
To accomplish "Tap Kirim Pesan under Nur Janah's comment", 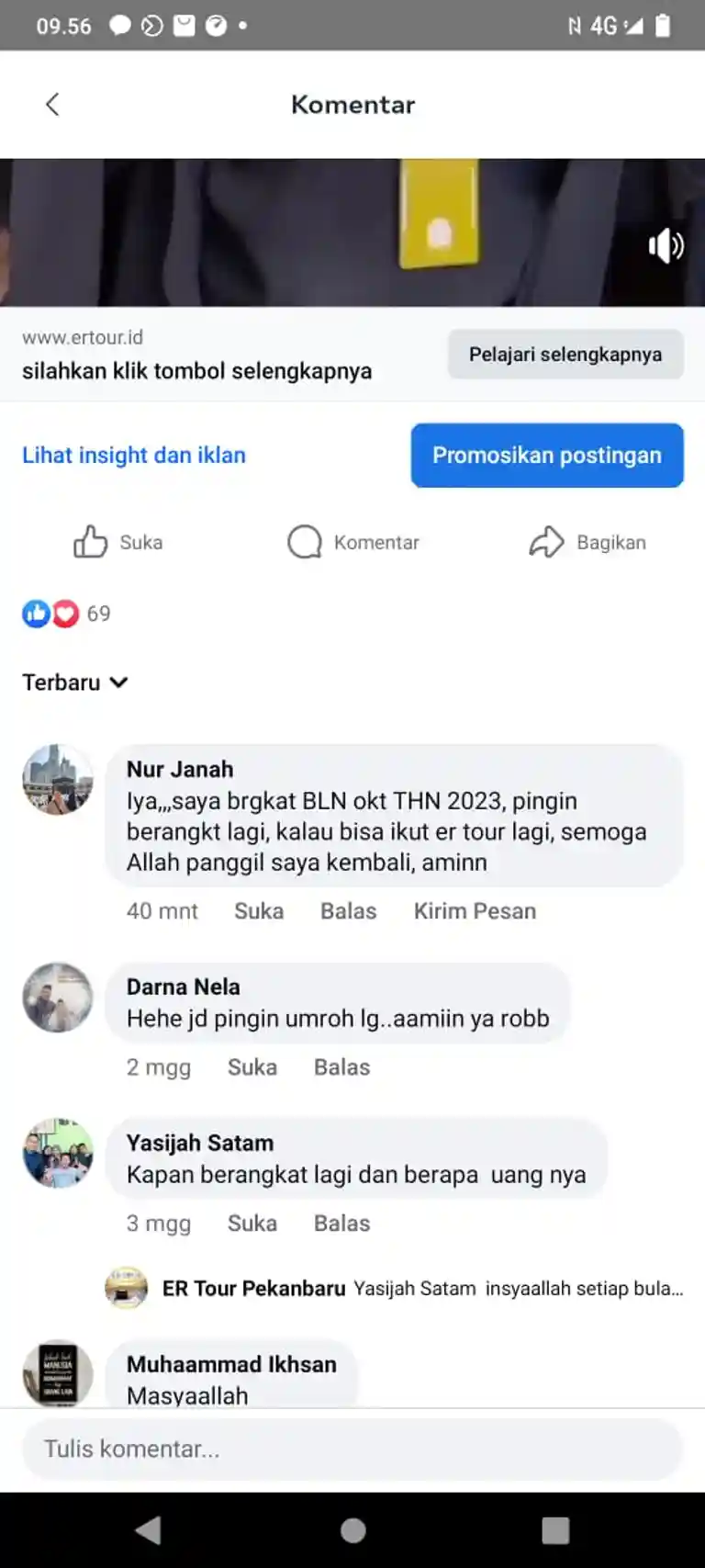I will pyautogui.click(x=475, y=911).
